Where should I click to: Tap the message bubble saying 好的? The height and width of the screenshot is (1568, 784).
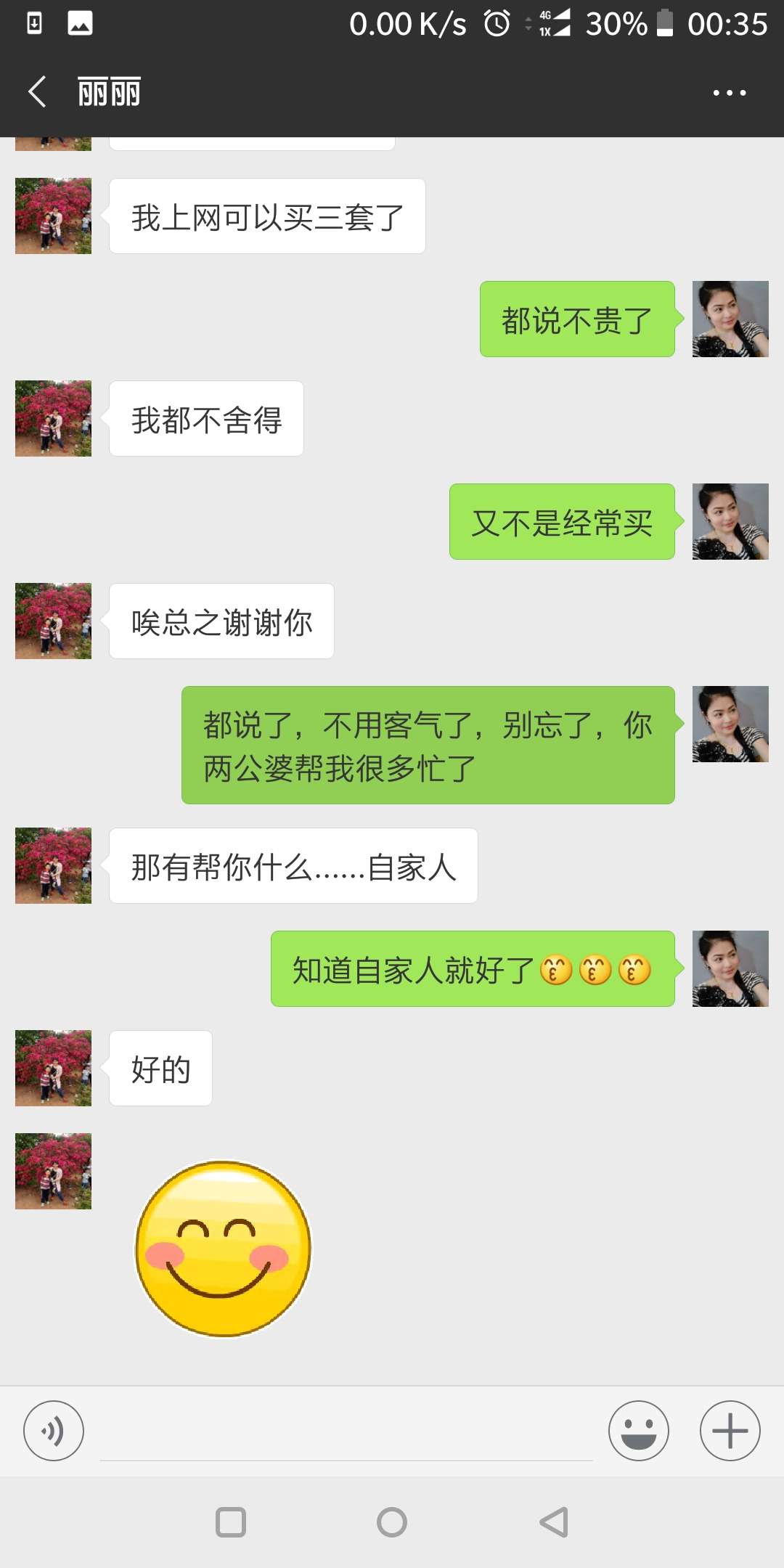click(x=160, y=1068)
